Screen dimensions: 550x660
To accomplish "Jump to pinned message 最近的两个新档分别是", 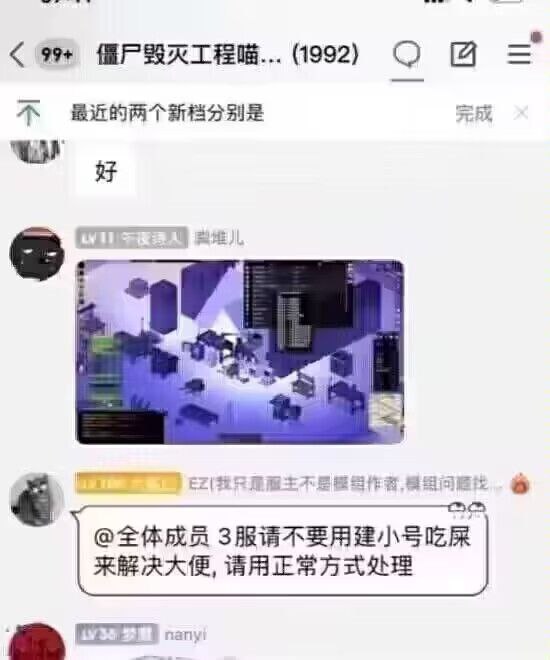I will click(167, 113).
